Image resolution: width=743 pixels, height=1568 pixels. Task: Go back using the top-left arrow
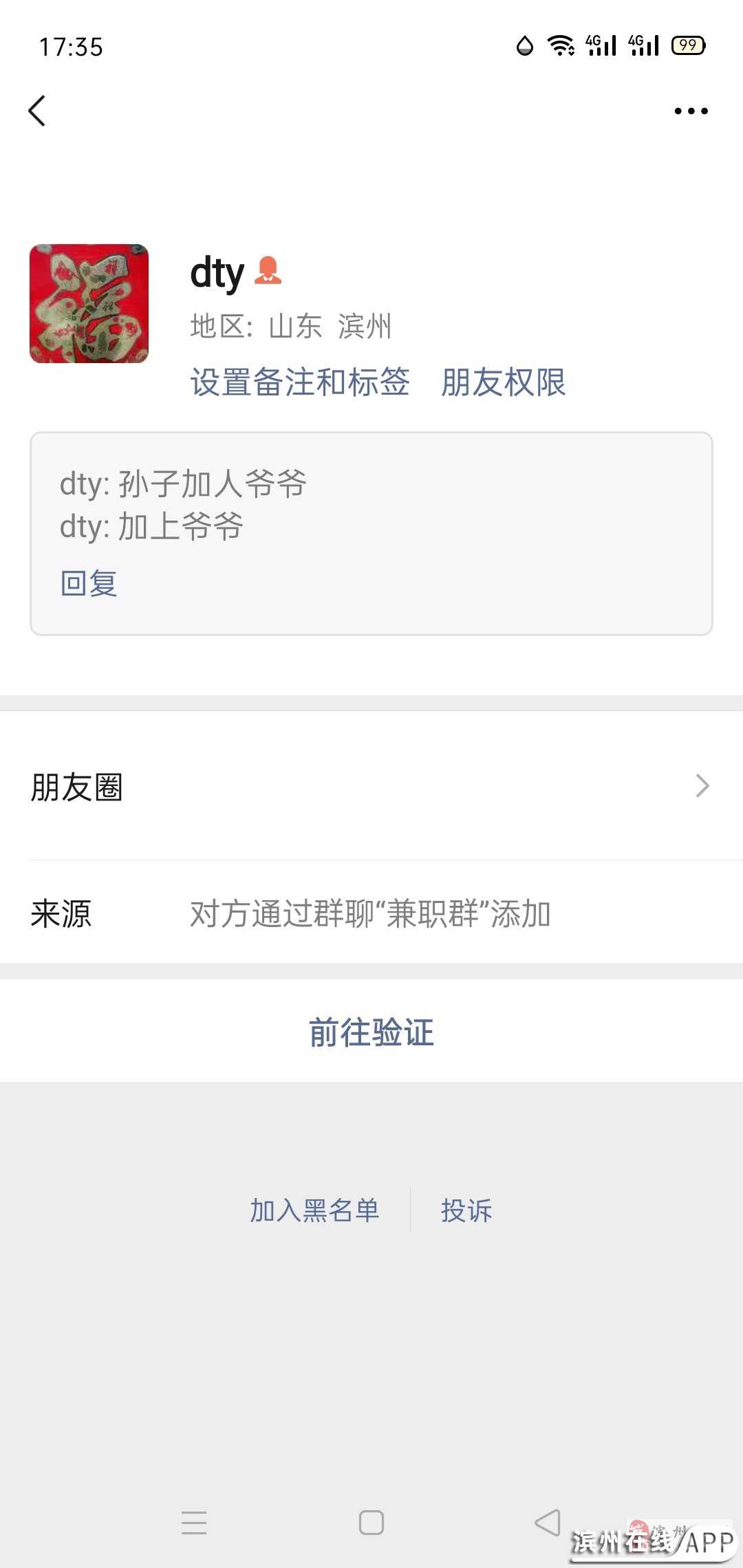pos(37,111)
